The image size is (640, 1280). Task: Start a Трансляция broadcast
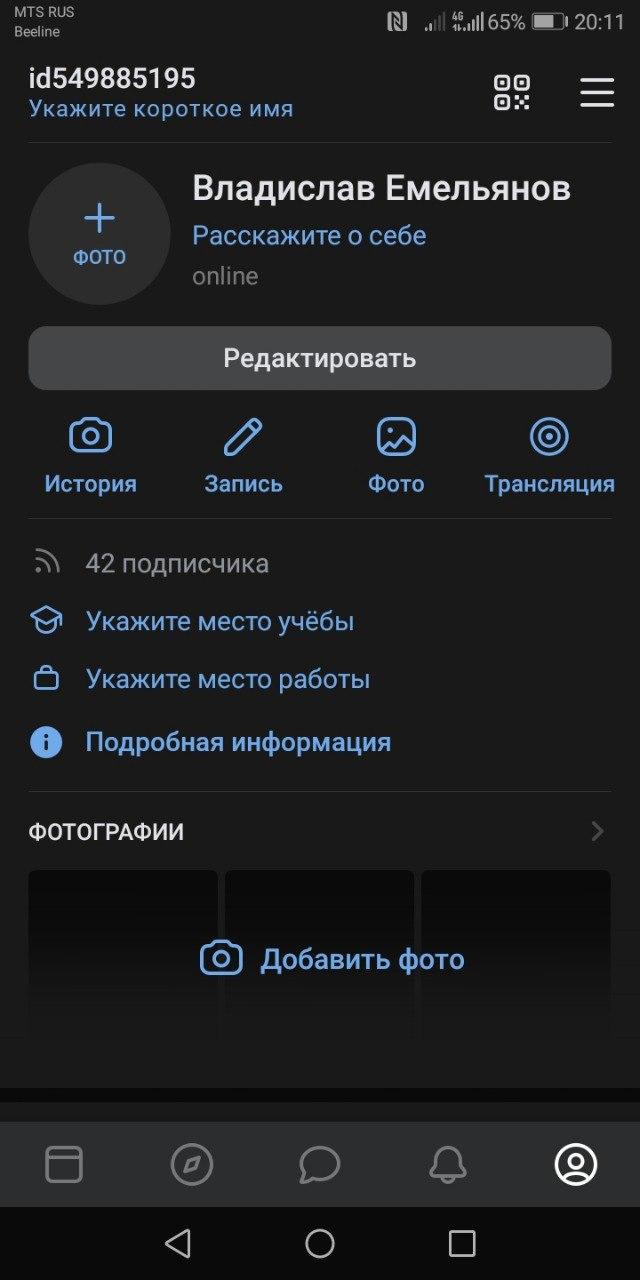(x=549, y=457)
